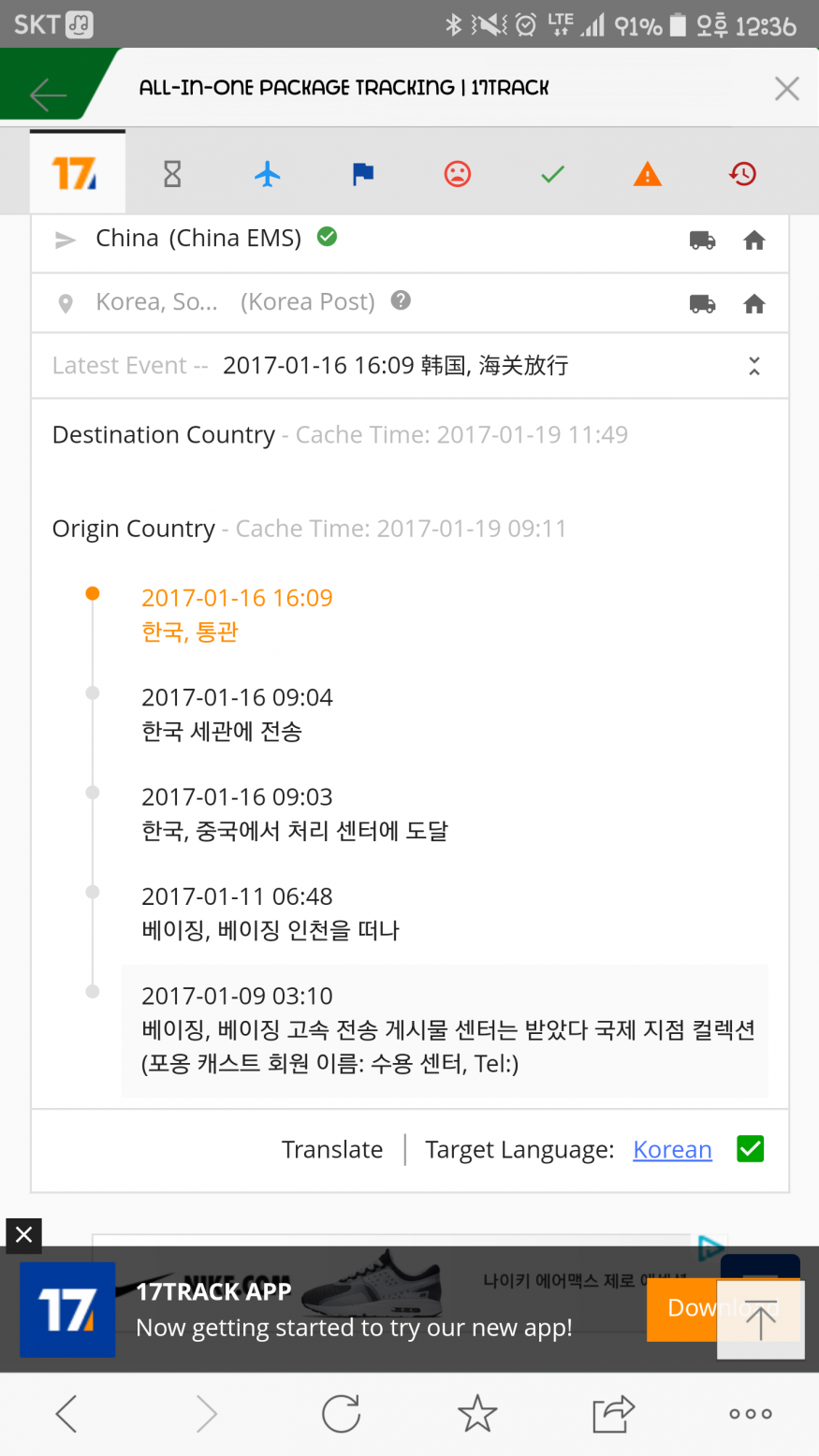The image size is (819, 1456).
Task: Switch to the airplane in-transit tab
Action: pos(268,174)
